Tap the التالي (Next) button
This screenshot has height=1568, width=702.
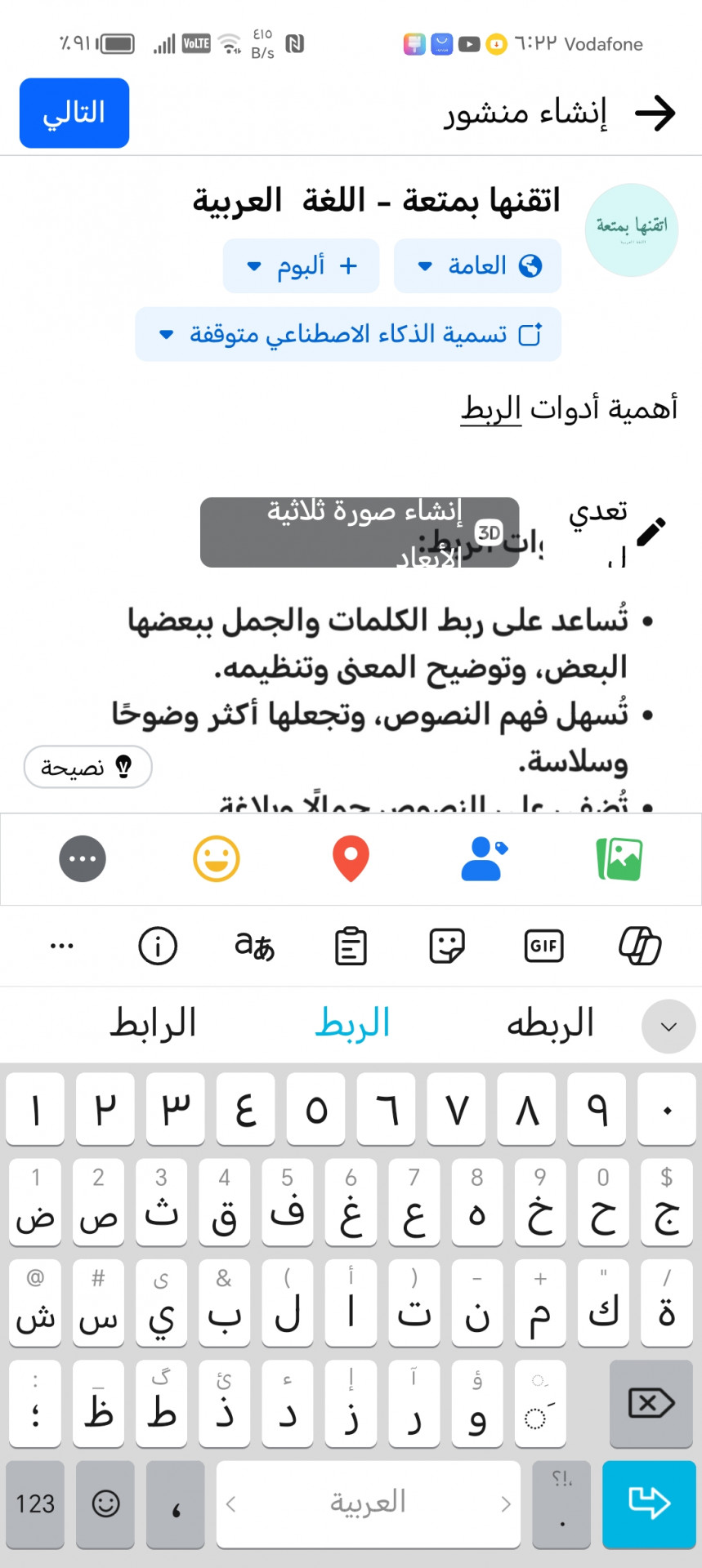pyautogui.click(x=74, y=113)
